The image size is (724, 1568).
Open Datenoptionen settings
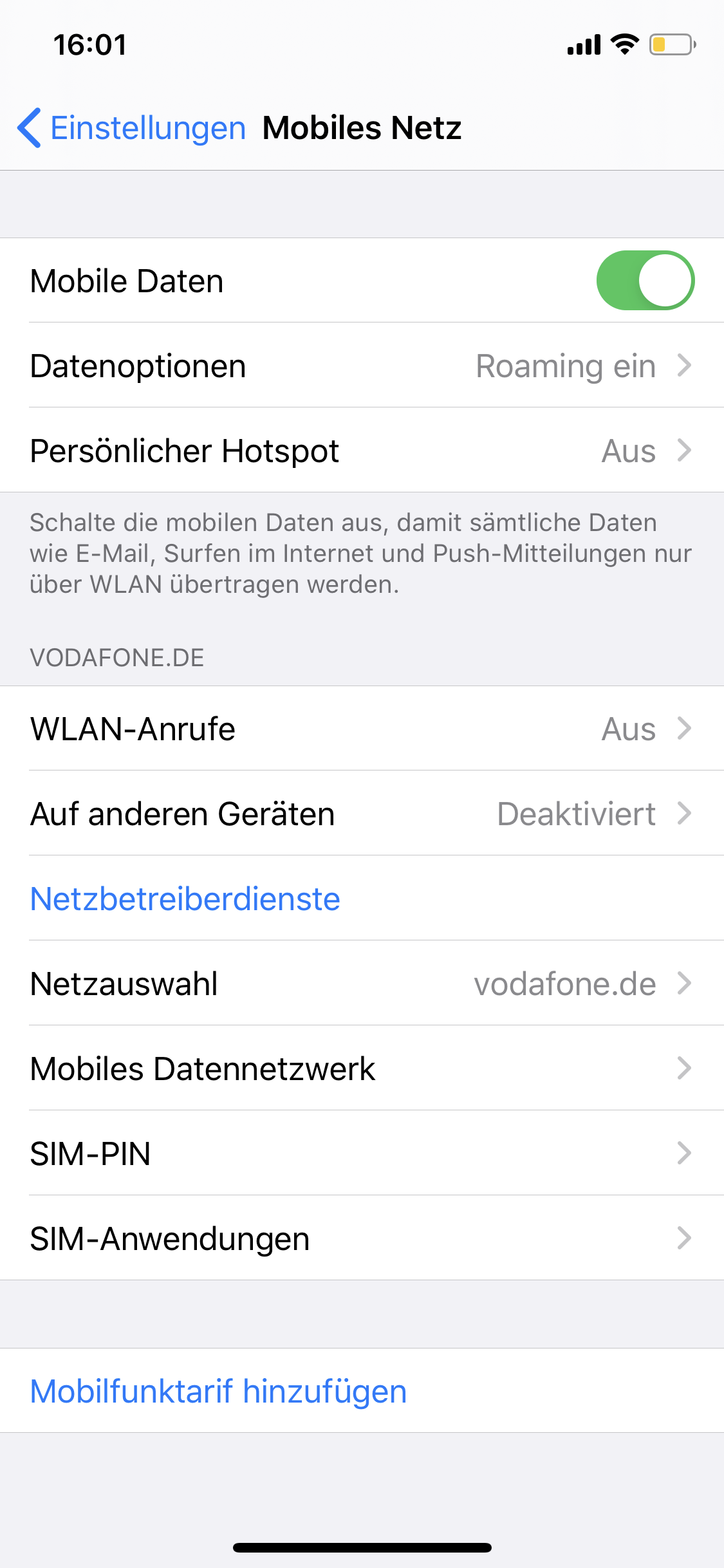point(362,366)
